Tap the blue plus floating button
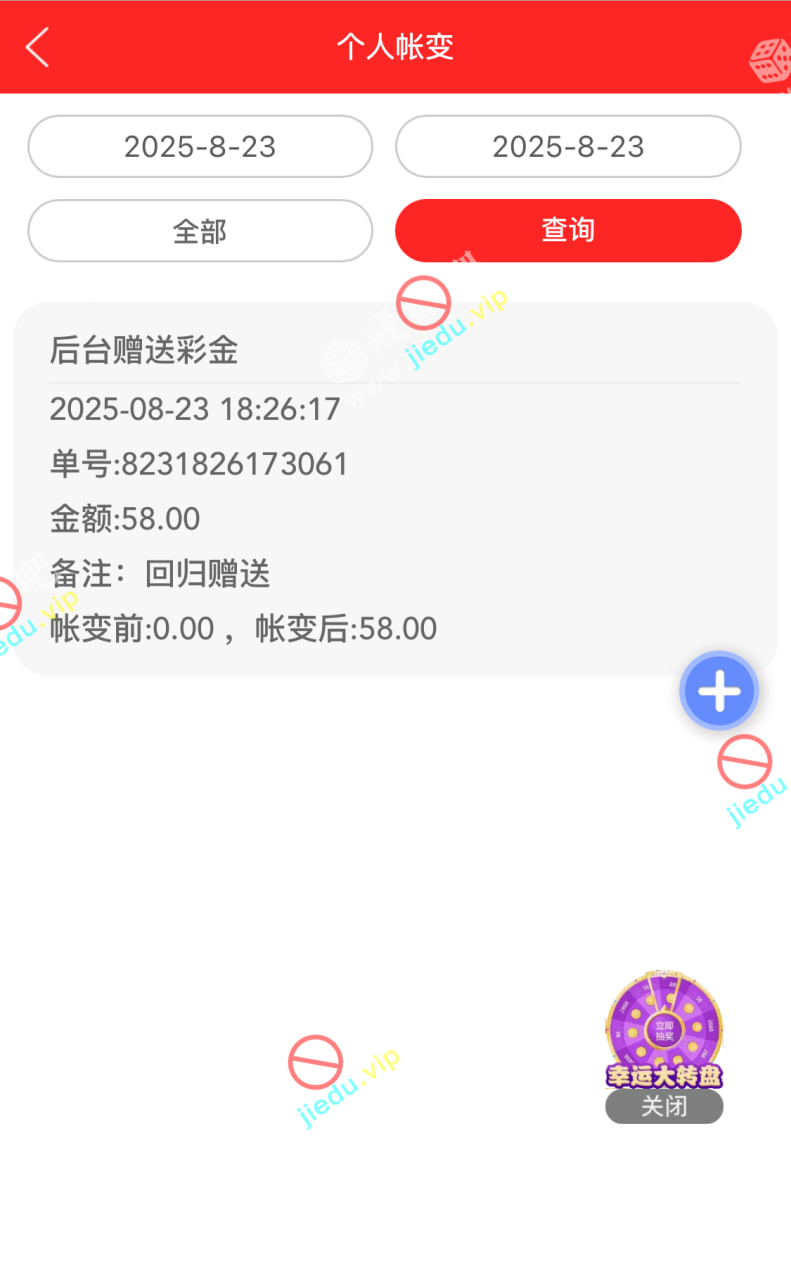 click(x=719, y=691)
